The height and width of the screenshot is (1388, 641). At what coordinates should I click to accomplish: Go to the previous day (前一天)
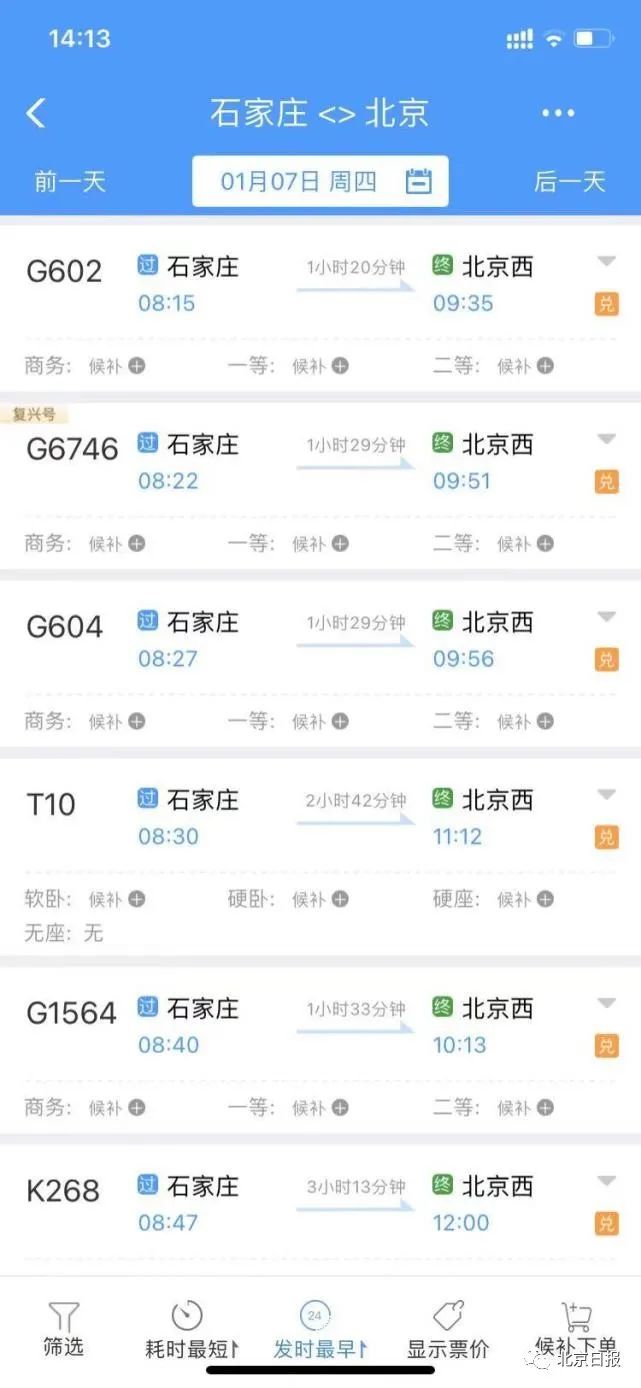70,181
